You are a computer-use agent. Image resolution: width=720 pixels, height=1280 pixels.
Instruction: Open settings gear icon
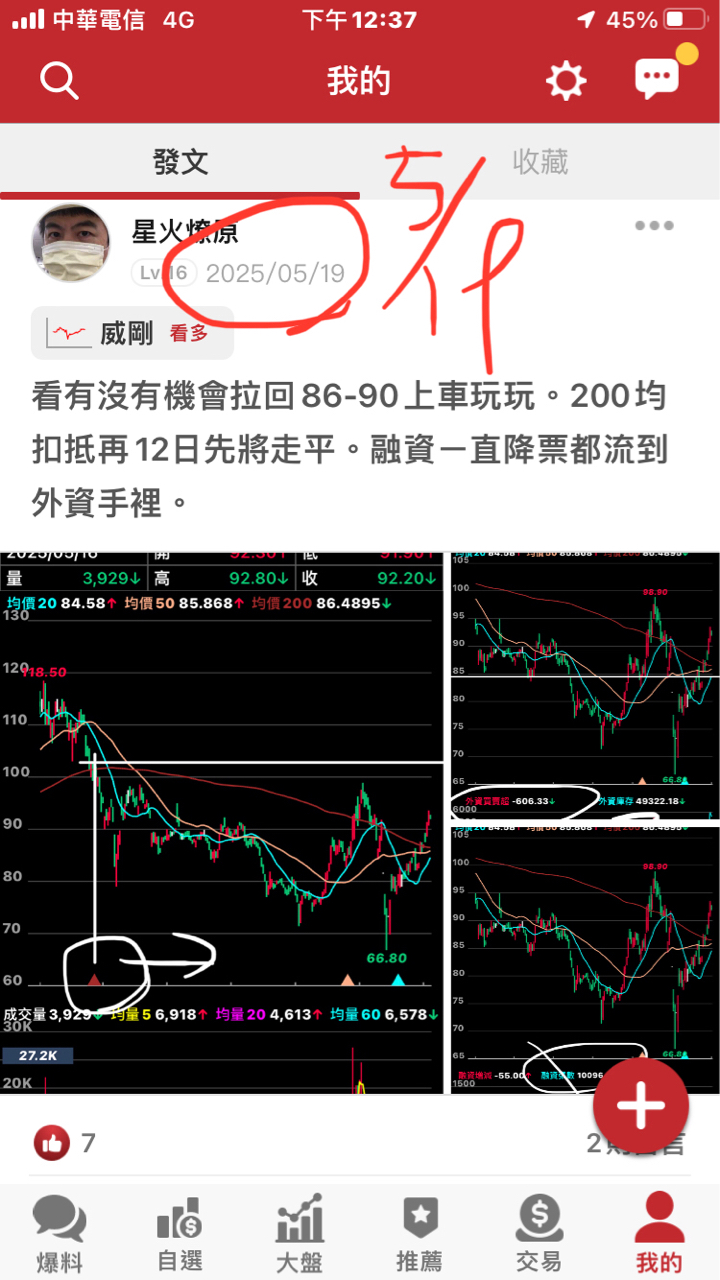pyautogui.click(x=565, y=80)
